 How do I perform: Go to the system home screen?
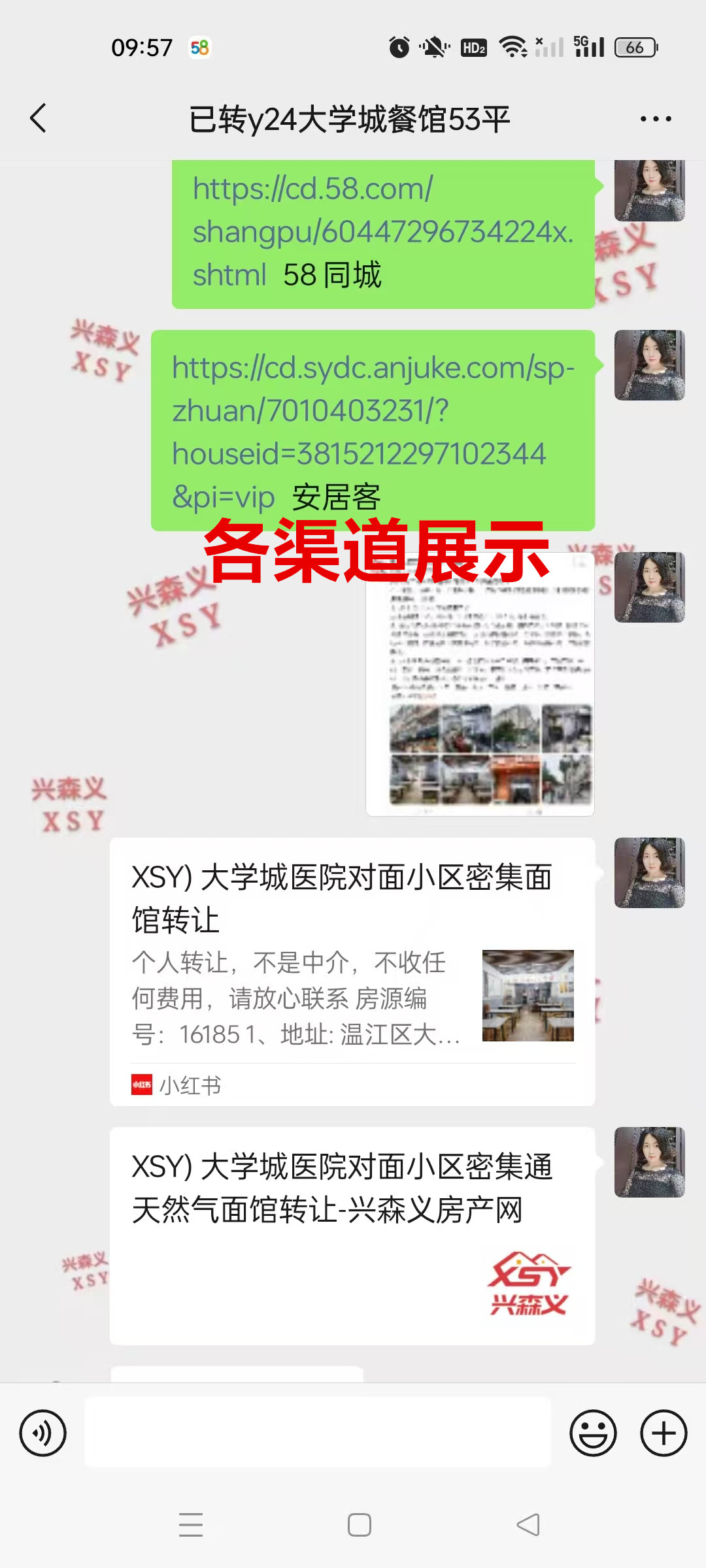click(359, 1525)
